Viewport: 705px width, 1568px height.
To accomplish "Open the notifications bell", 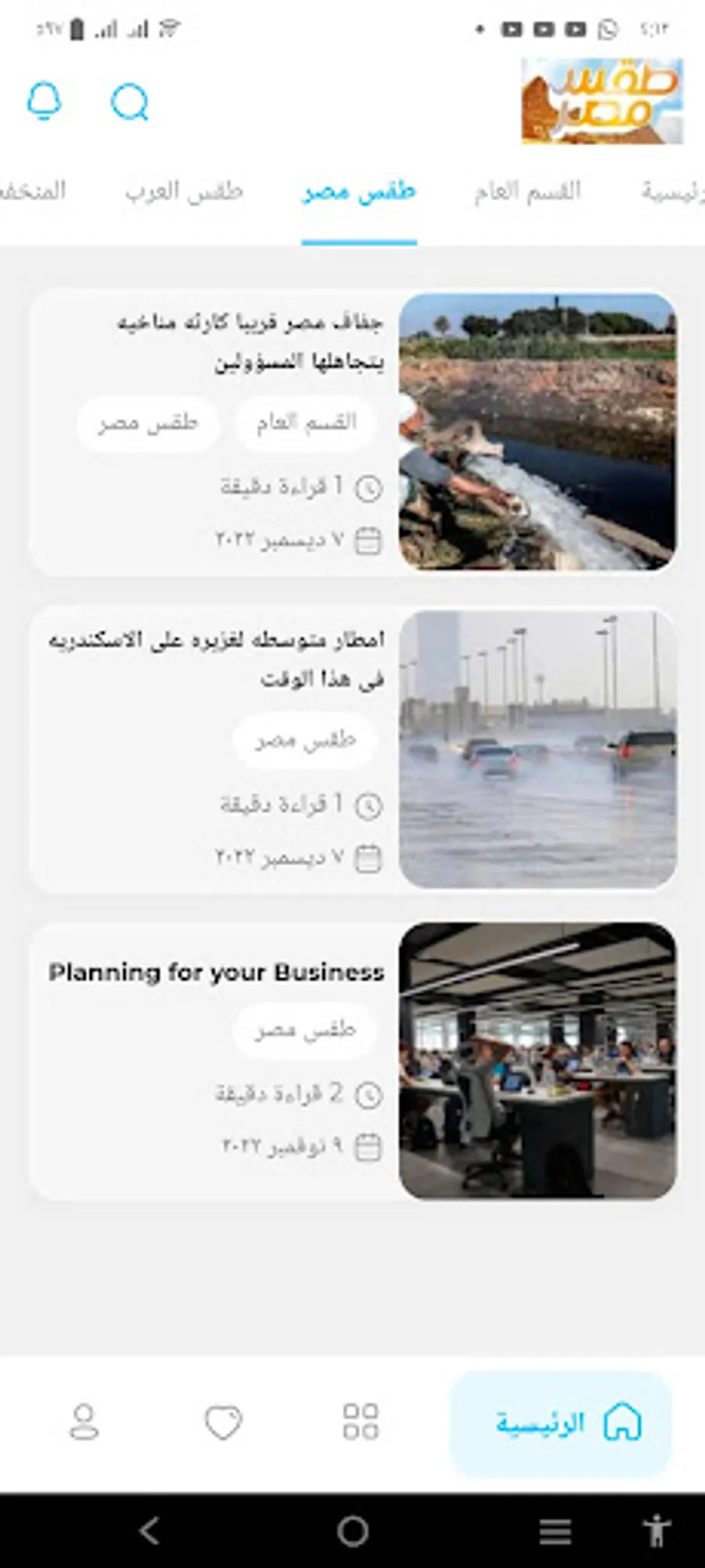I will click(45, 102).
